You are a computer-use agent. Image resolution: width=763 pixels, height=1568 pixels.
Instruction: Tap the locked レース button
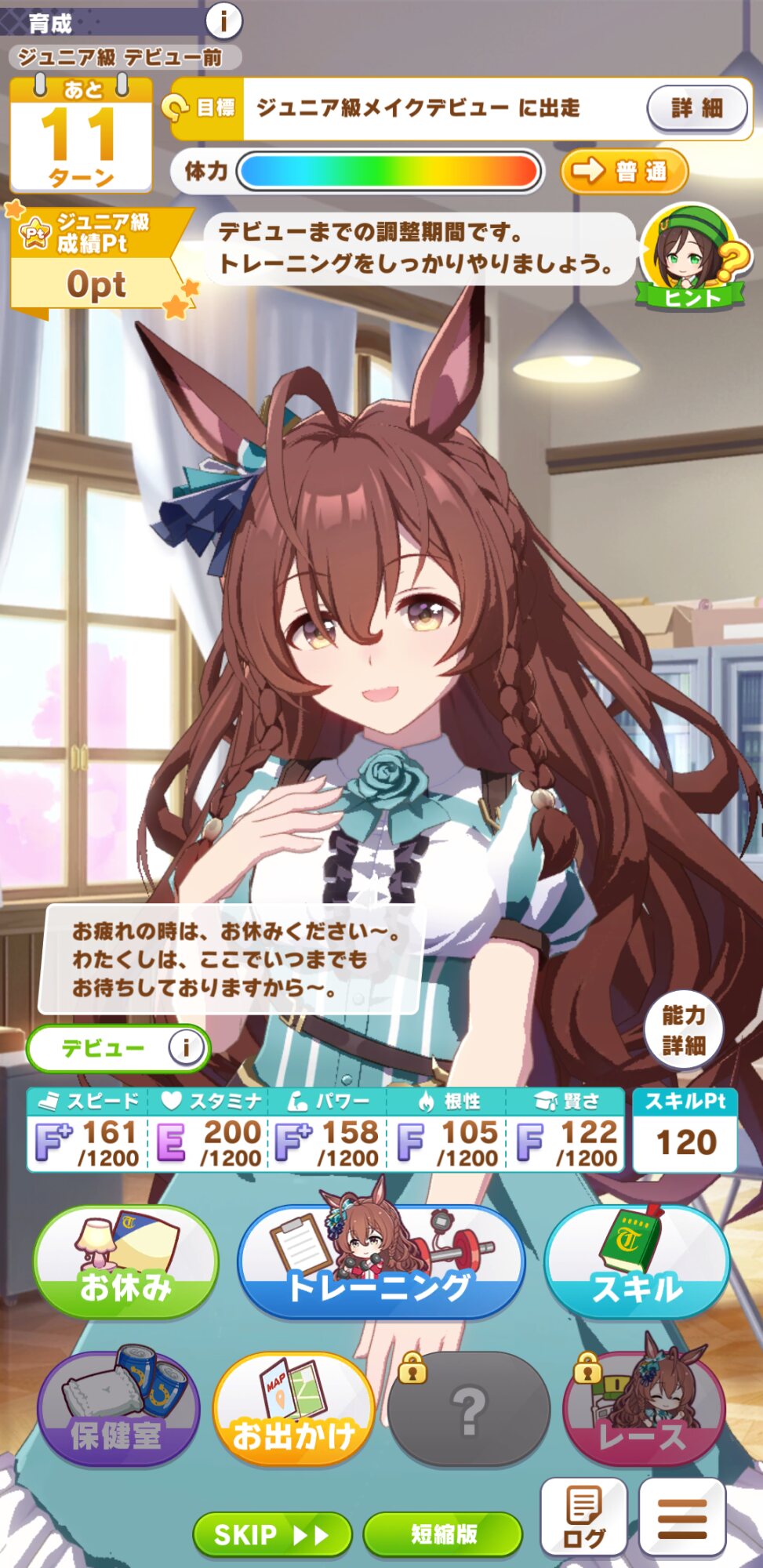[x=645, y=1409]
